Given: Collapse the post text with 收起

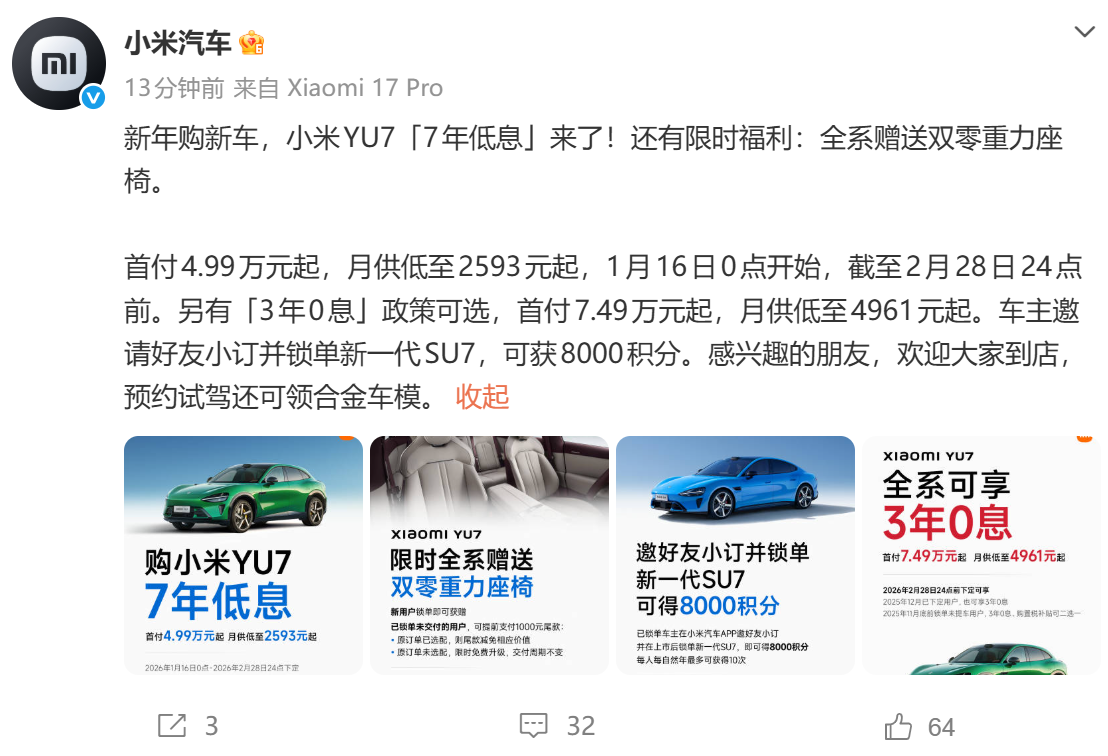Looking at the screenshot, I should coord(482,396).
